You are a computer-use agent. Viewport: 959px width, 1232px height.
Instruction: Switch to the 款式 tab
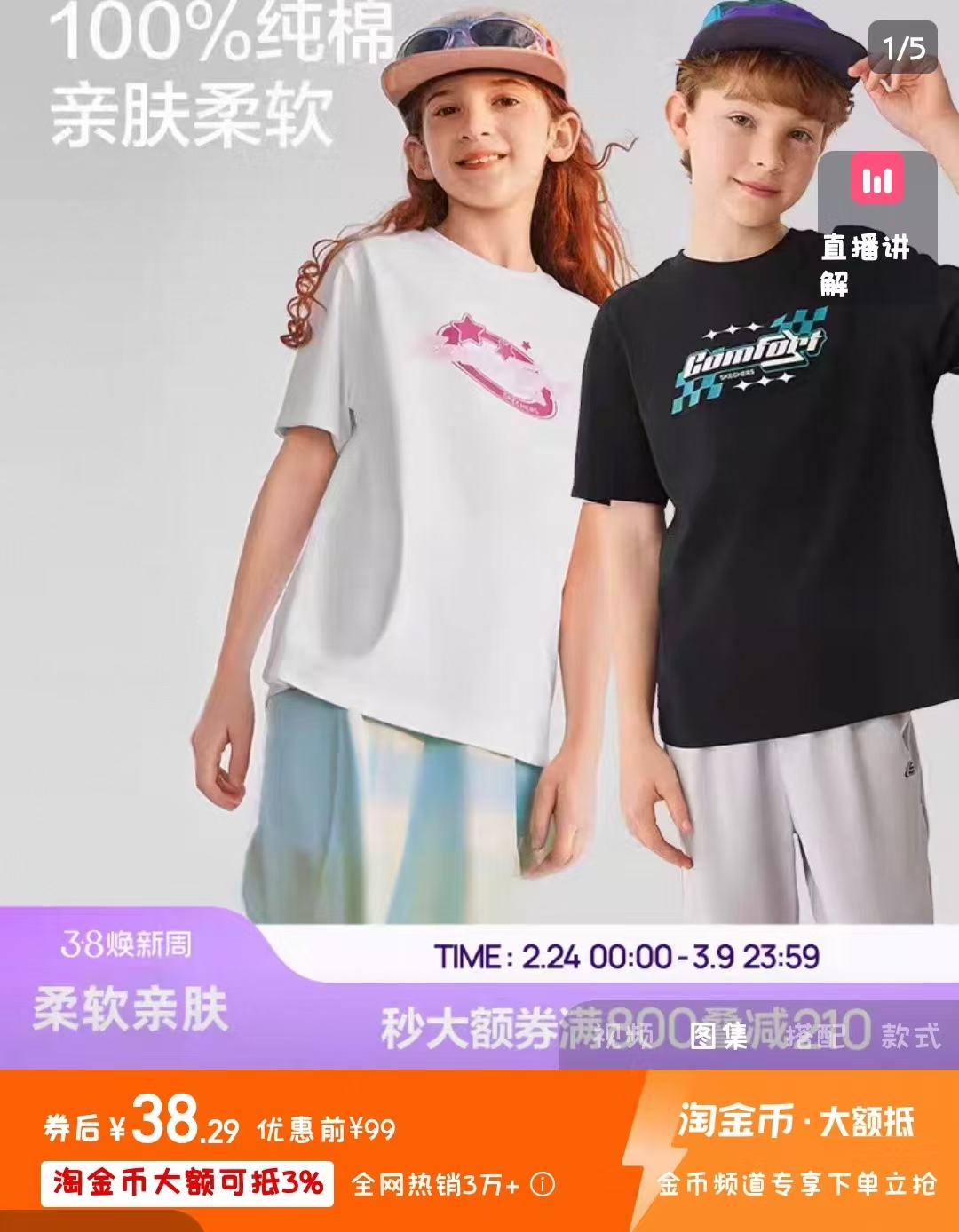point(910,1035)
